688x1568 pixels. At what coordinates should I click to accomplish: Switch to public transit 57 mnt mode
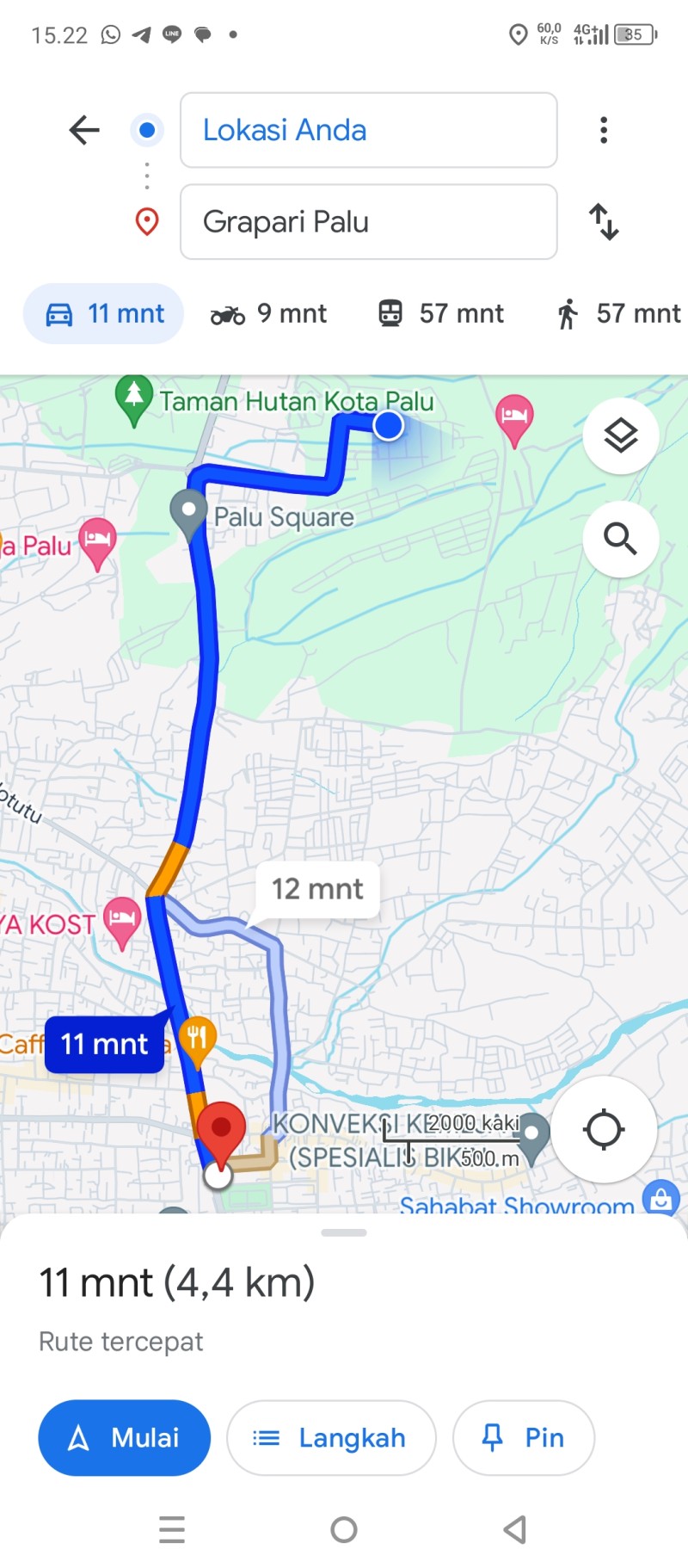pos(440,313)
